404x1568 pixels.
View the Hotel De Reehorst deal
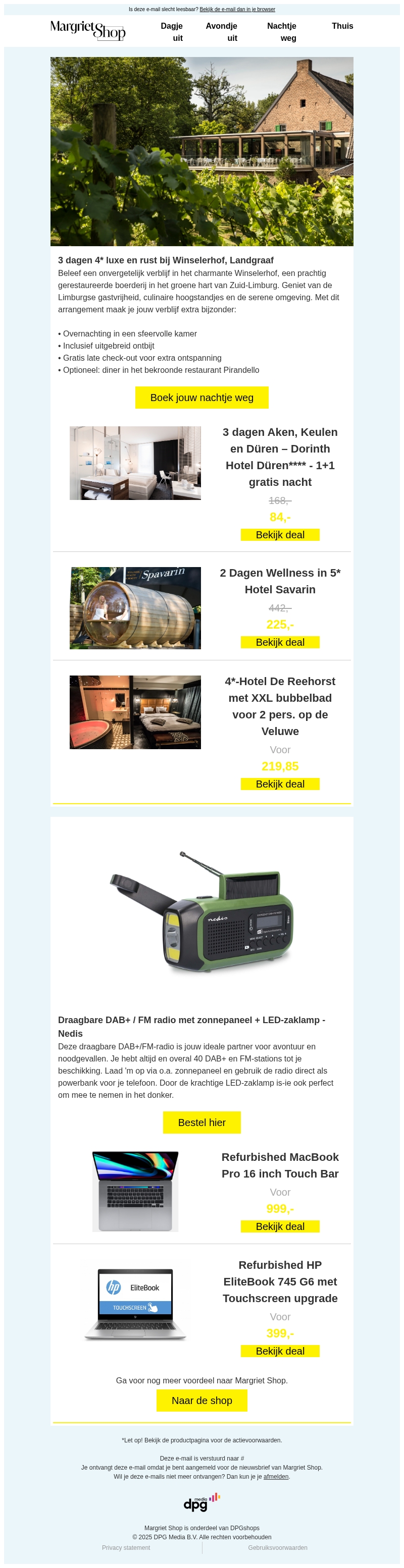point(280,784)
